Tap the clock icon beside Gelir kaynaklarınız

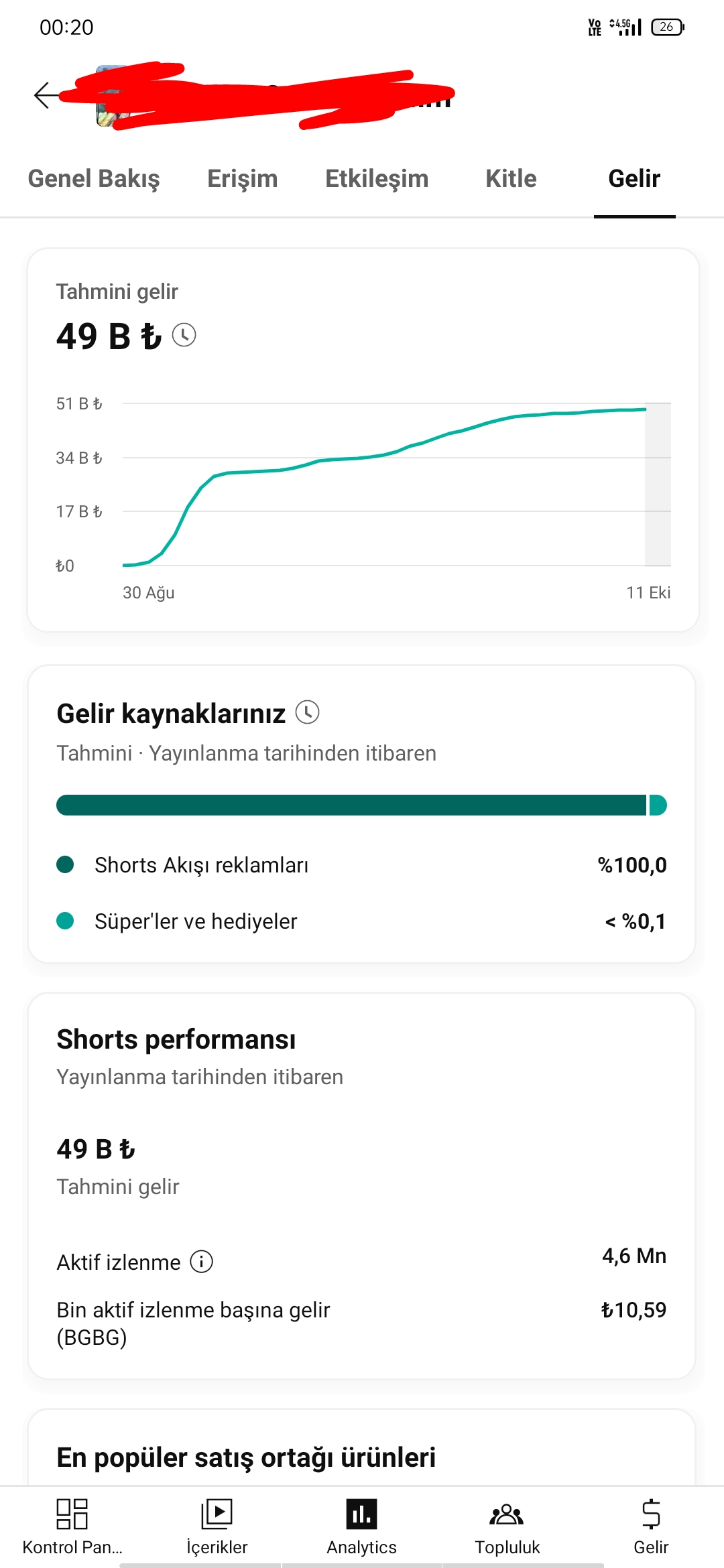point(307,712)
